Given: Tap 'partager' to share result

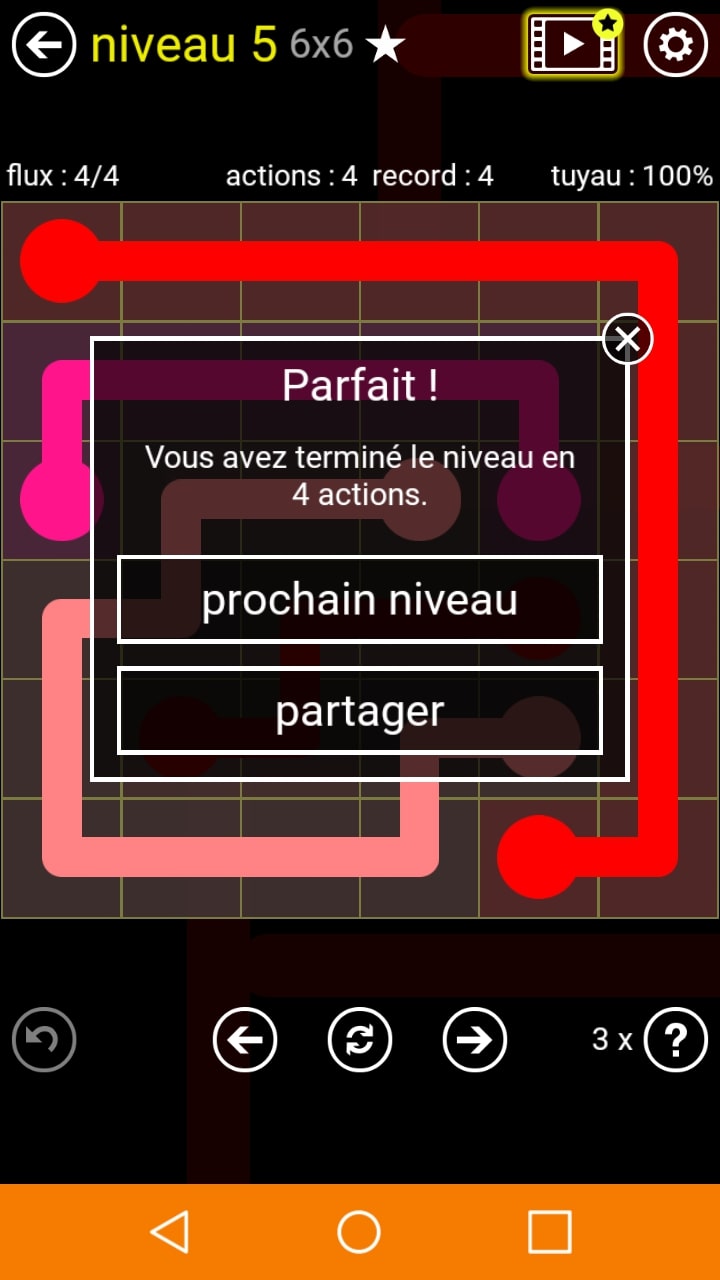Looking at the screenshot, I should tap(360, 710).
